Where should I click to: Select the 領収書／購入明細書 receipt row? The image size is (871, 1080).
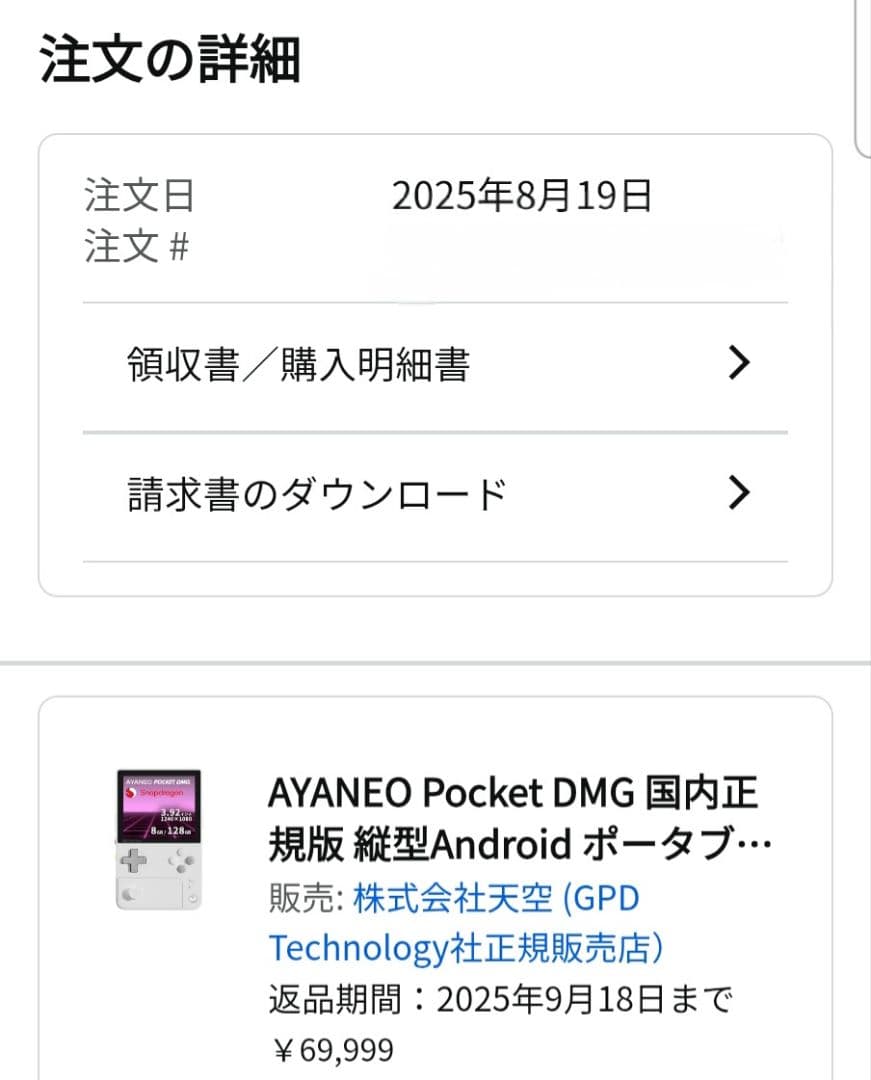click(300, 364)
